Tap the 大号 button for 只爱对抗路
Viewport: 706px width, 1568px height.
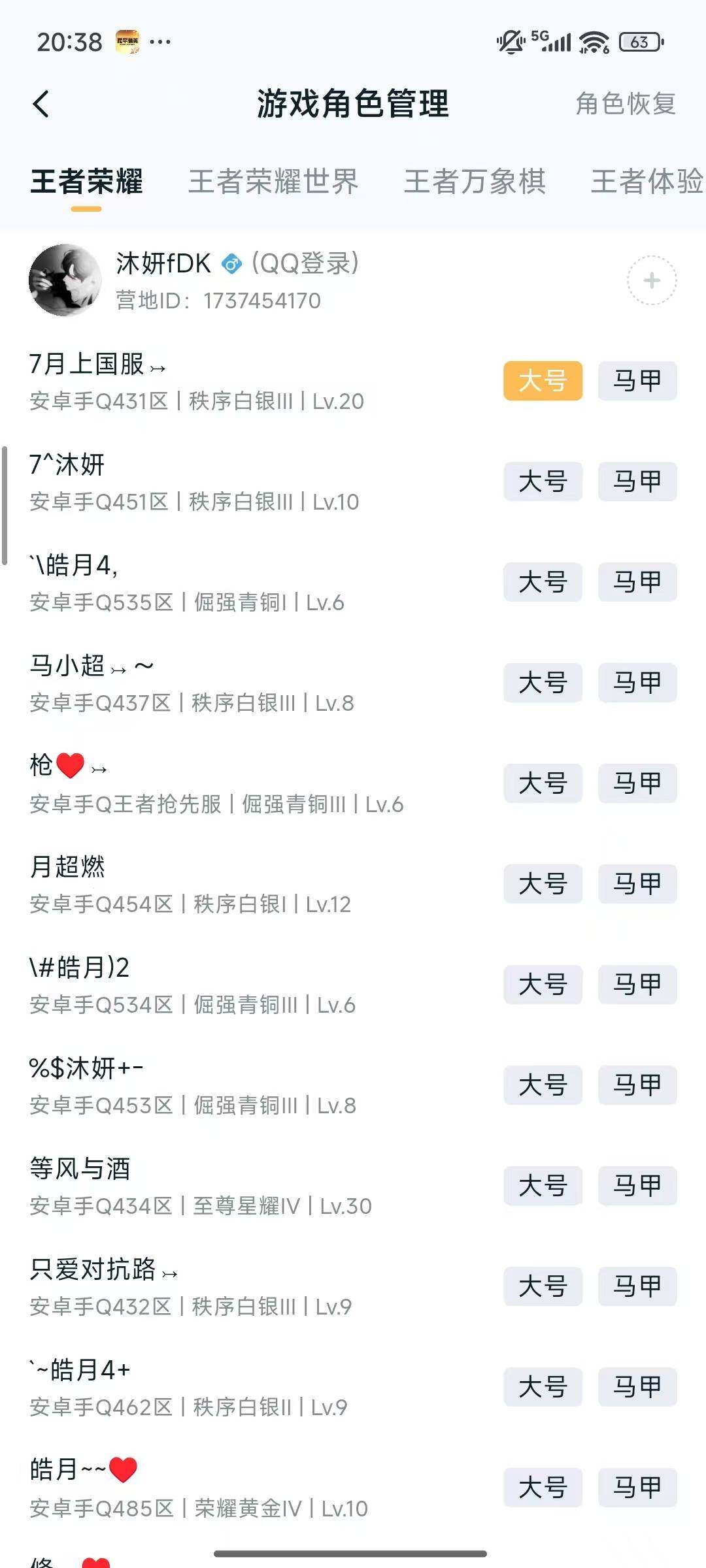click(x=543, y=1287)
